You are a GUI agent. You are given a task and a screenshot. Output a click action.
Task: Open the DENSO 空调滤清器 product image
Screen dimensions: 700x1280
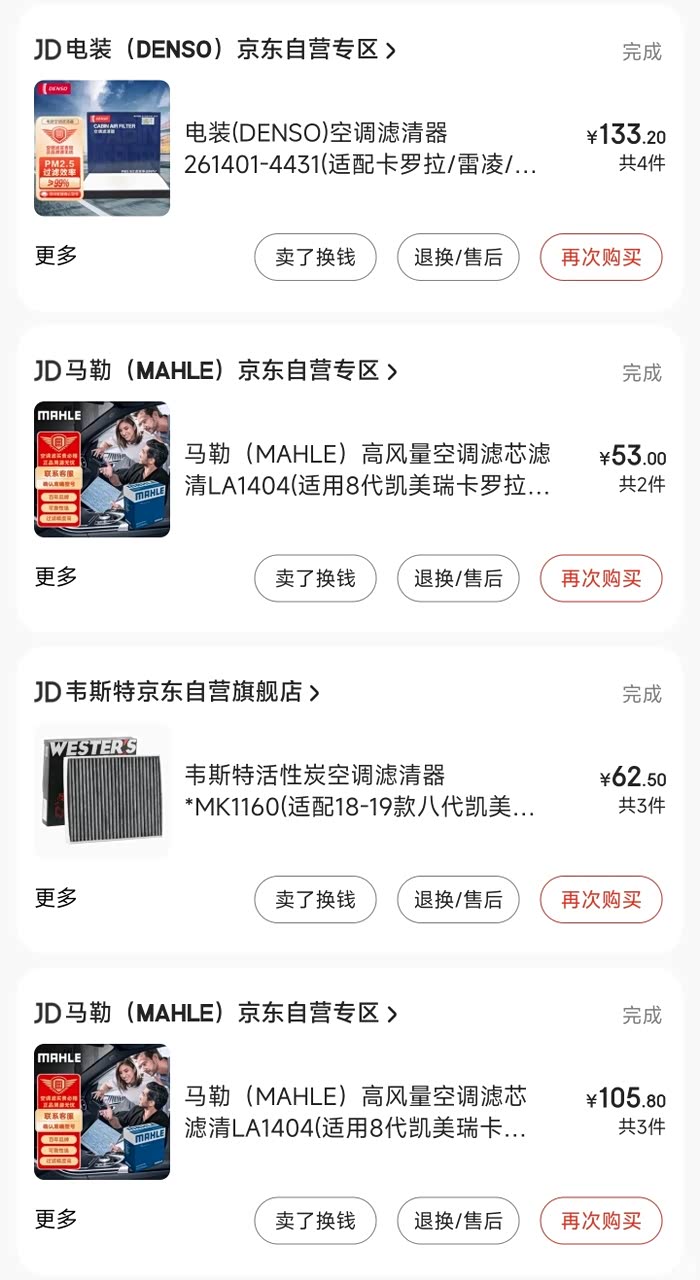102,148
